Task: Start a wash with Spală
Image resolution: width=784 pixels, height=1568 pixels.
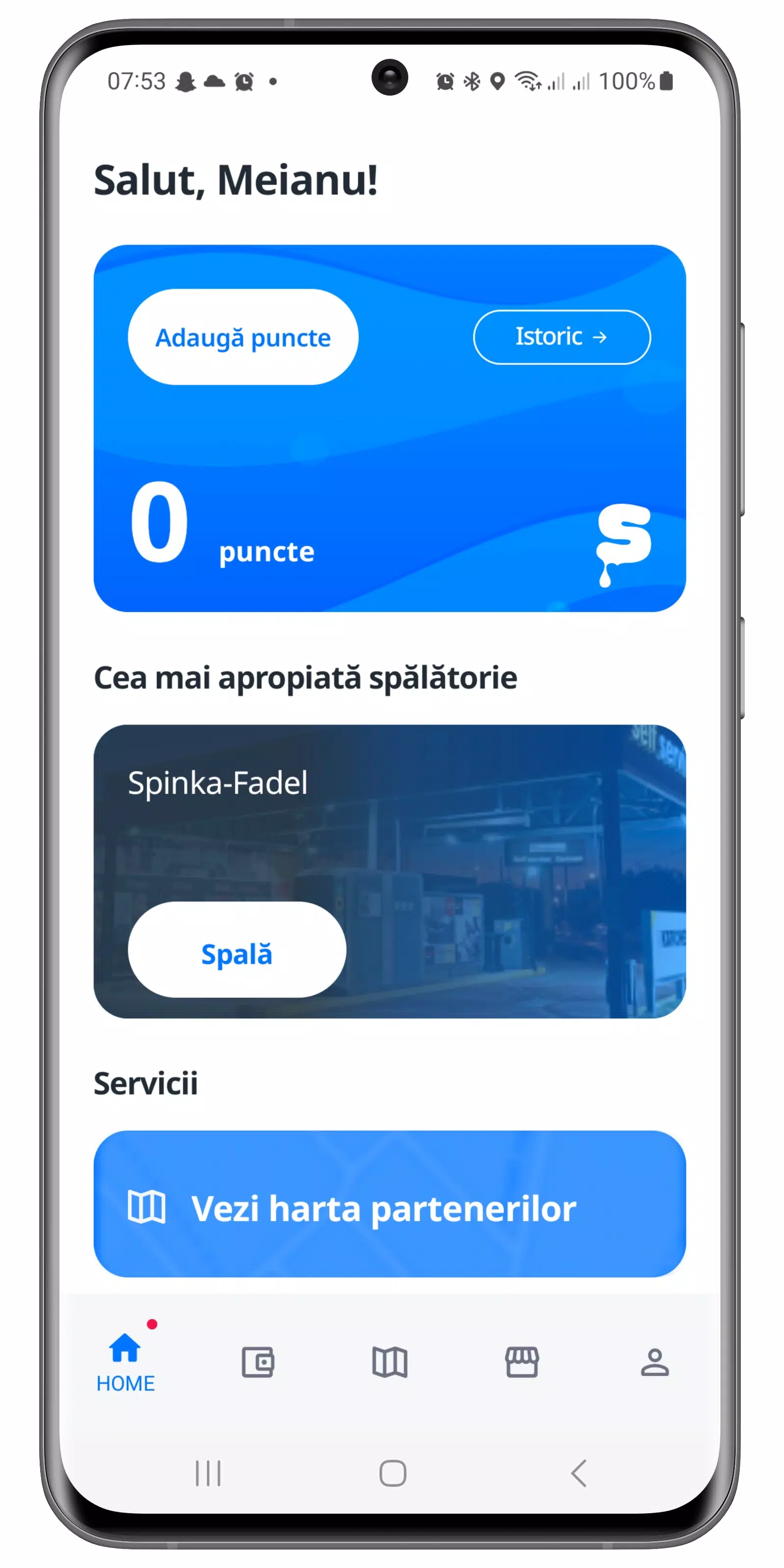Action: click(237, 954)
